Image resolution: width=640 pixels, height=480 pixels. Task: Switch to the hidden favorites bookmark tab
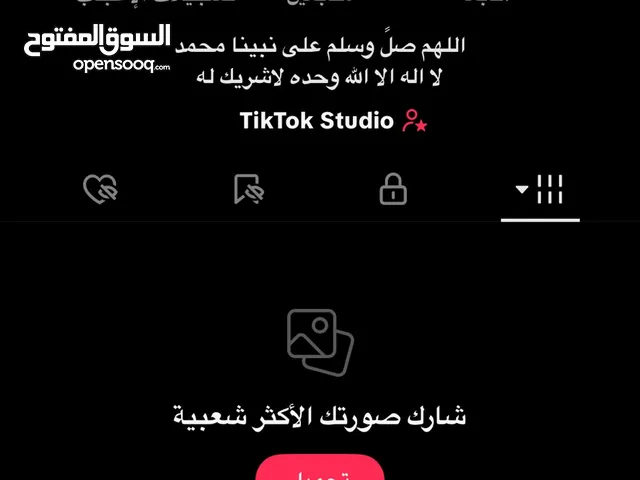click(x=247, y=189)
